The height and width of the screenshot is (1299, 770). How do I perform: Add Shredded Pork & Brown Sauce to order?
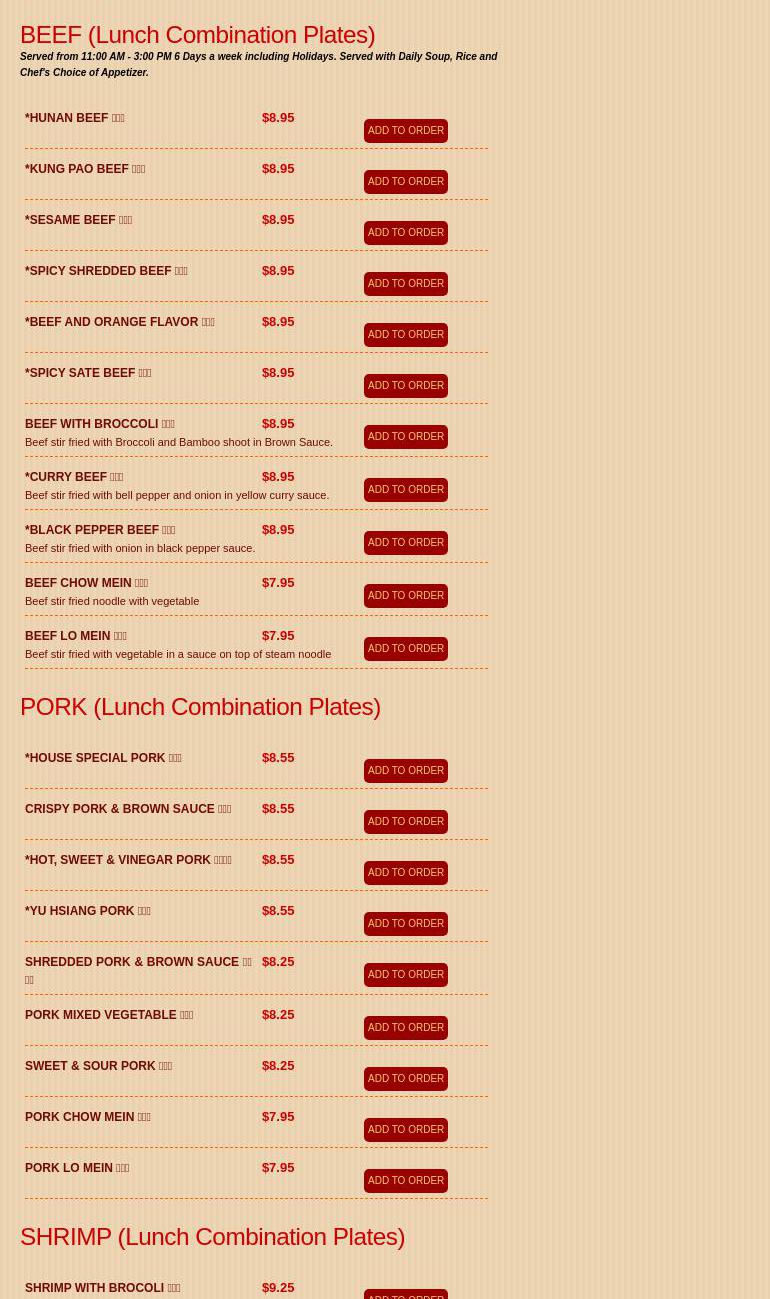click(x=405, y=975)
